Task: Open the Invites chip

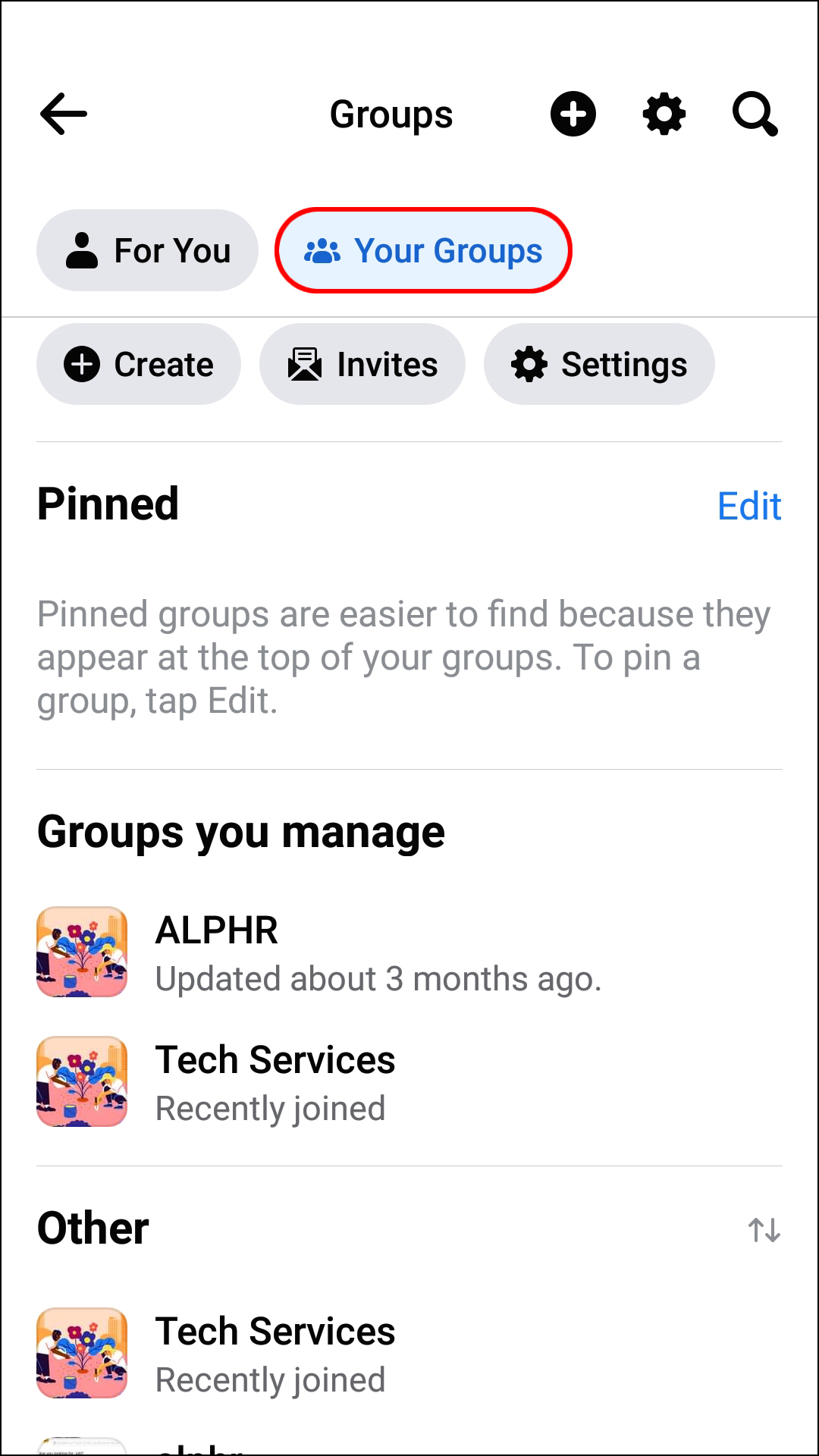Action: tap(362, 364)
